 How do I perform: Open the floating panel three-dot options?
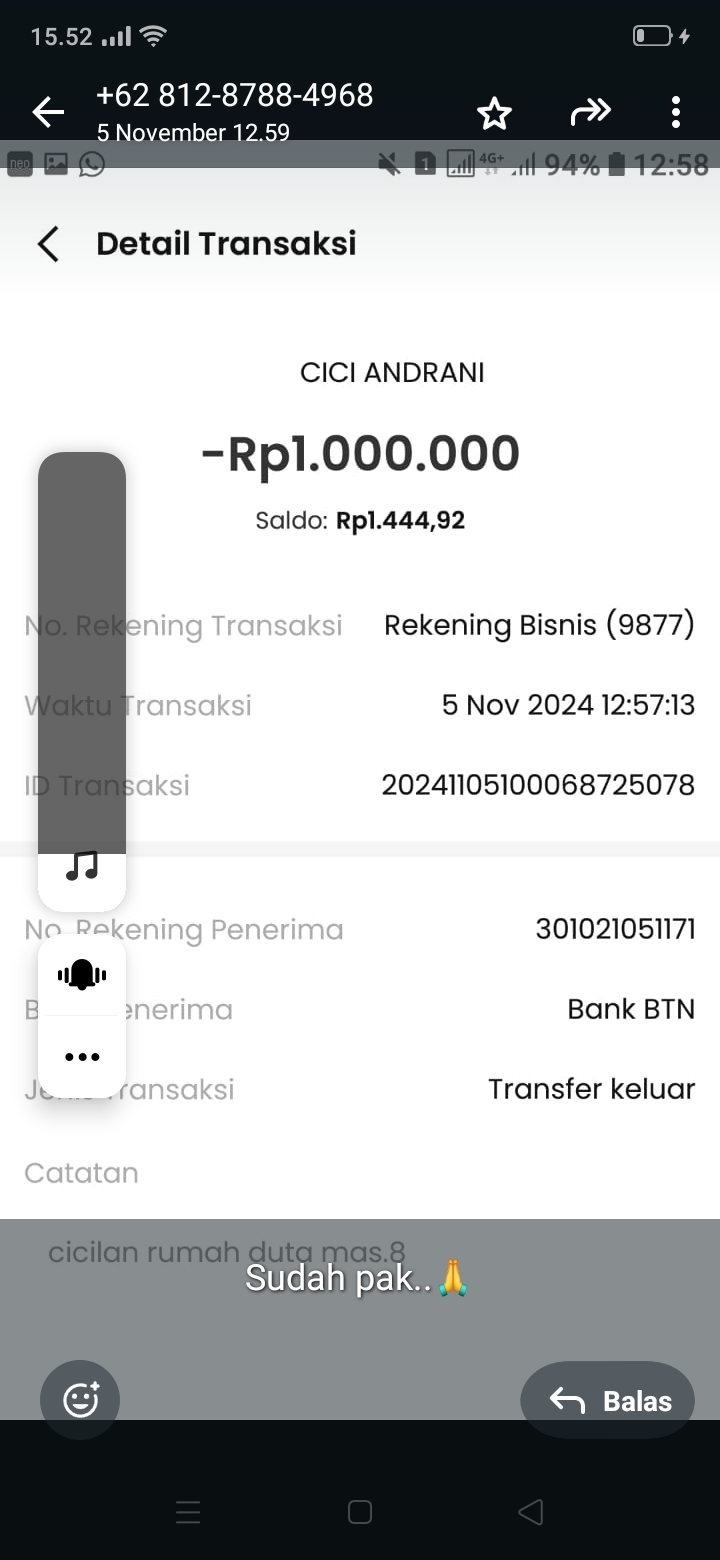click(x=82, y=1055)
